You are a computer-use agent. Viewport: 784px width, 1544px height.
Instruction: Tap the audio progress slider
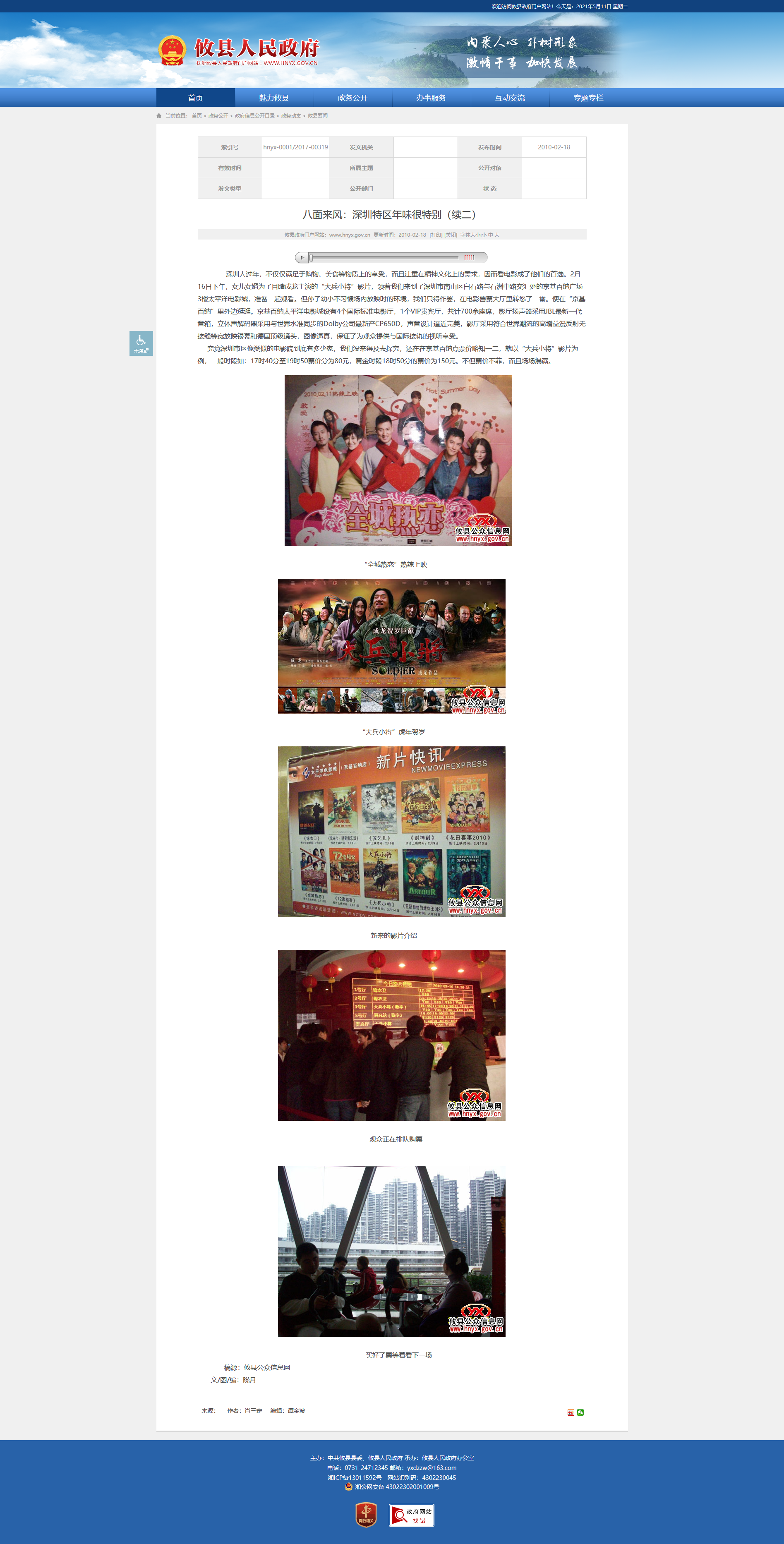(x=384, y=258)
